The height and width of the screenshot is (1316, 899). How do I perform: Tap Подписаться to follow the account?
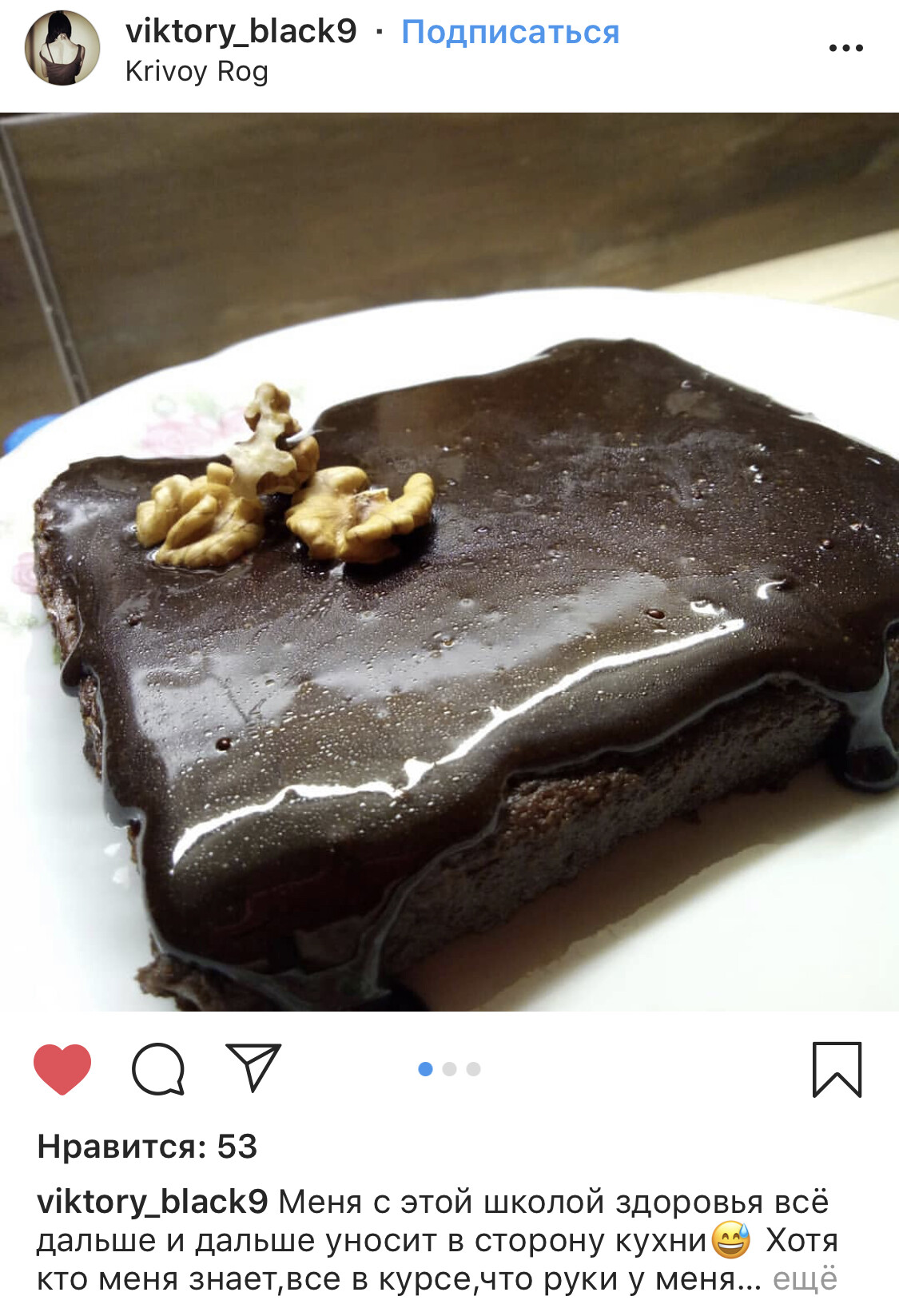510,32
